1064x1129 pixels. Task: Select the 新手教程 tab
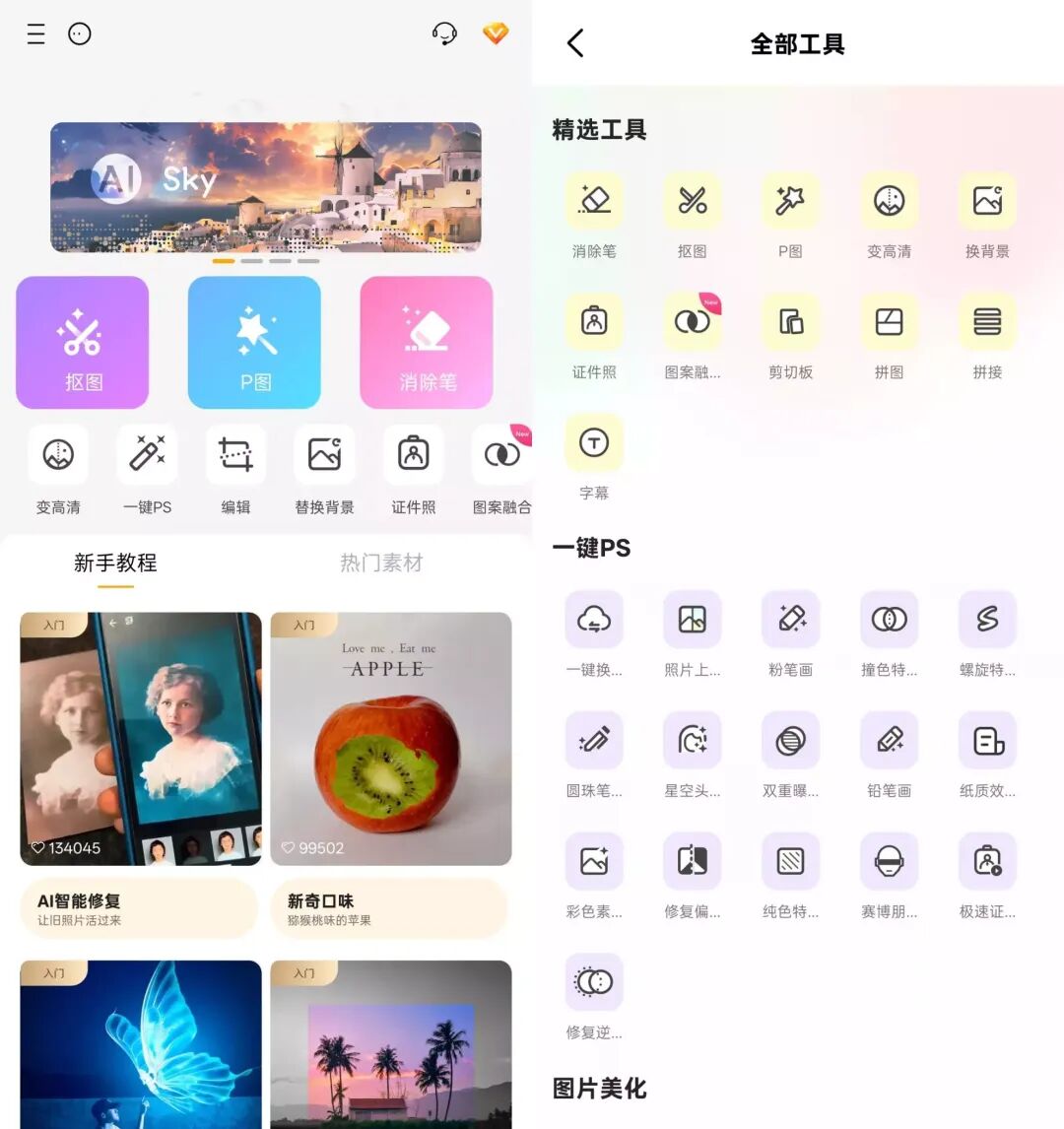click(x=116, y=563)
